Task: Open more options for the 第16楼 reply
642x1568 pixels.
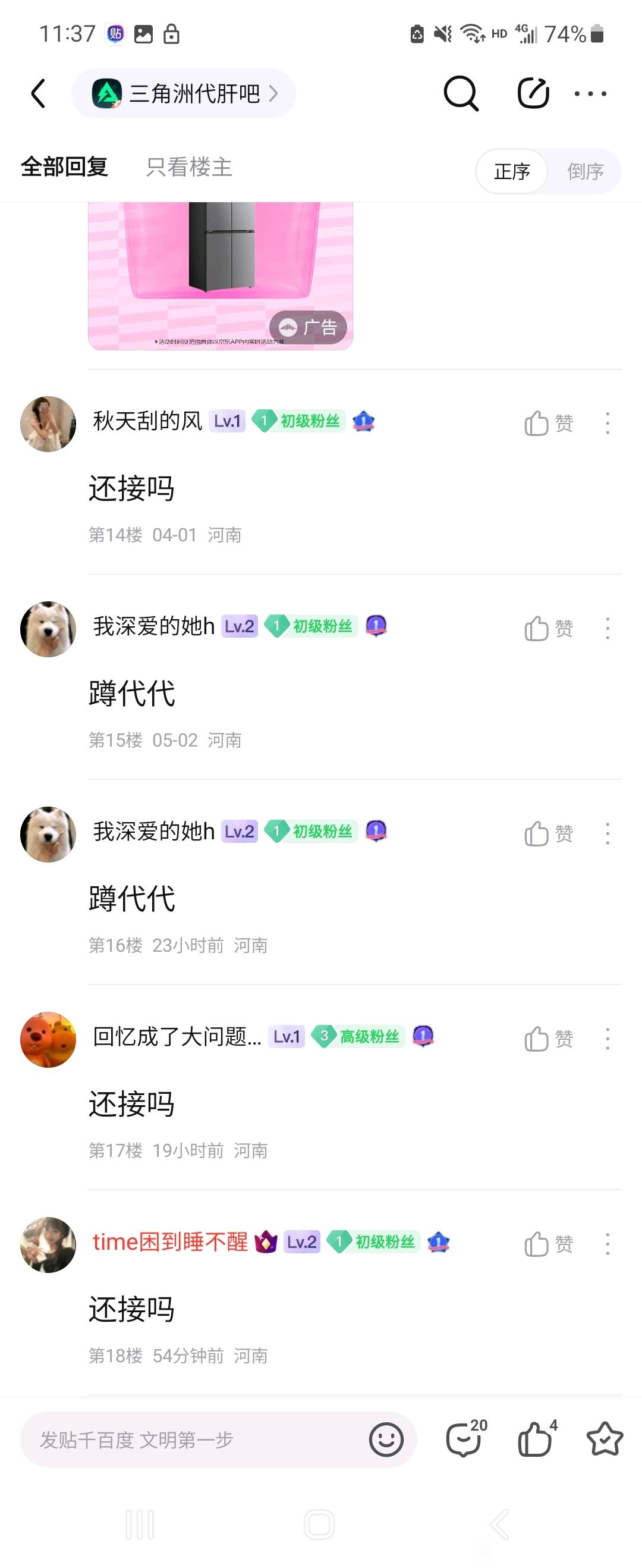Action: (608, 833)
